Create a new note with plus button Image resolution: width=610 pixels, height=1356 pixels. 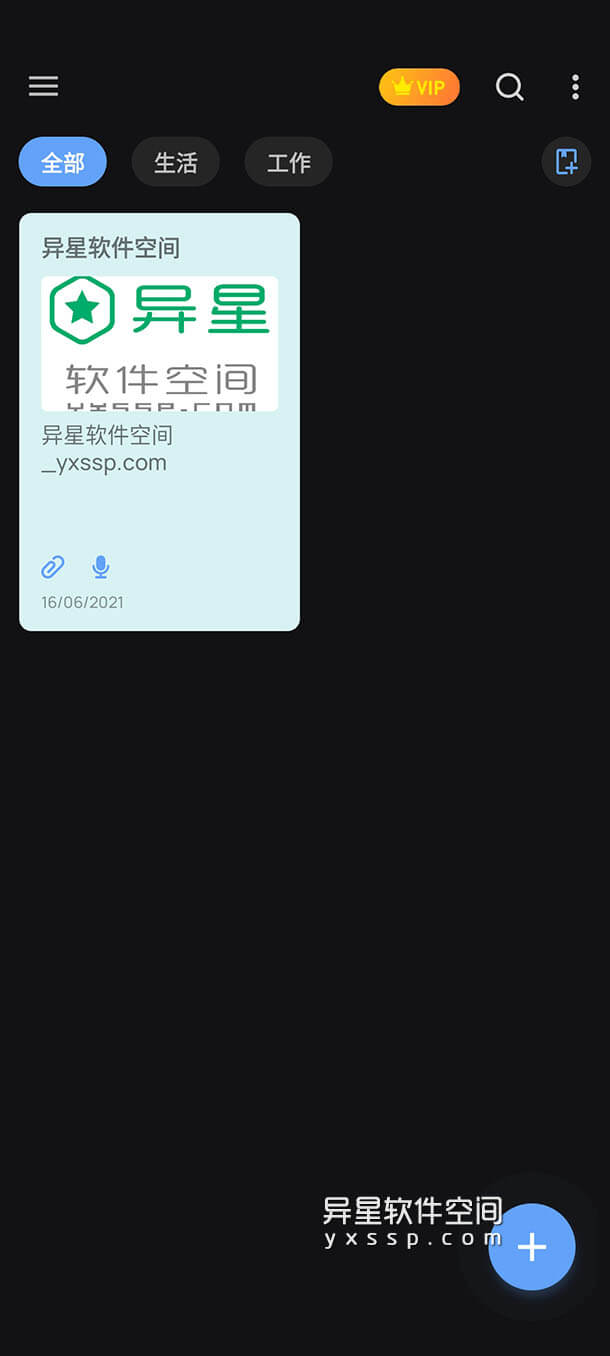point(532,1247)
